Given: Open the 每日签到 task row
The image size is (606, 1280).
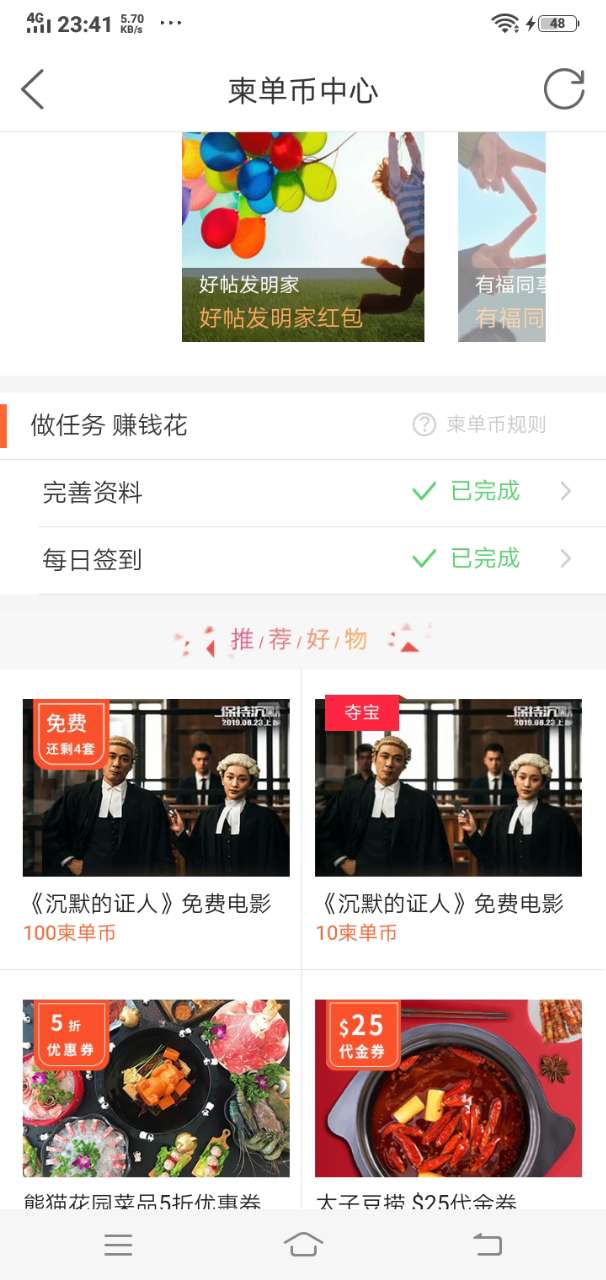Looking at the screenshot, I should (x=303, y=560).
